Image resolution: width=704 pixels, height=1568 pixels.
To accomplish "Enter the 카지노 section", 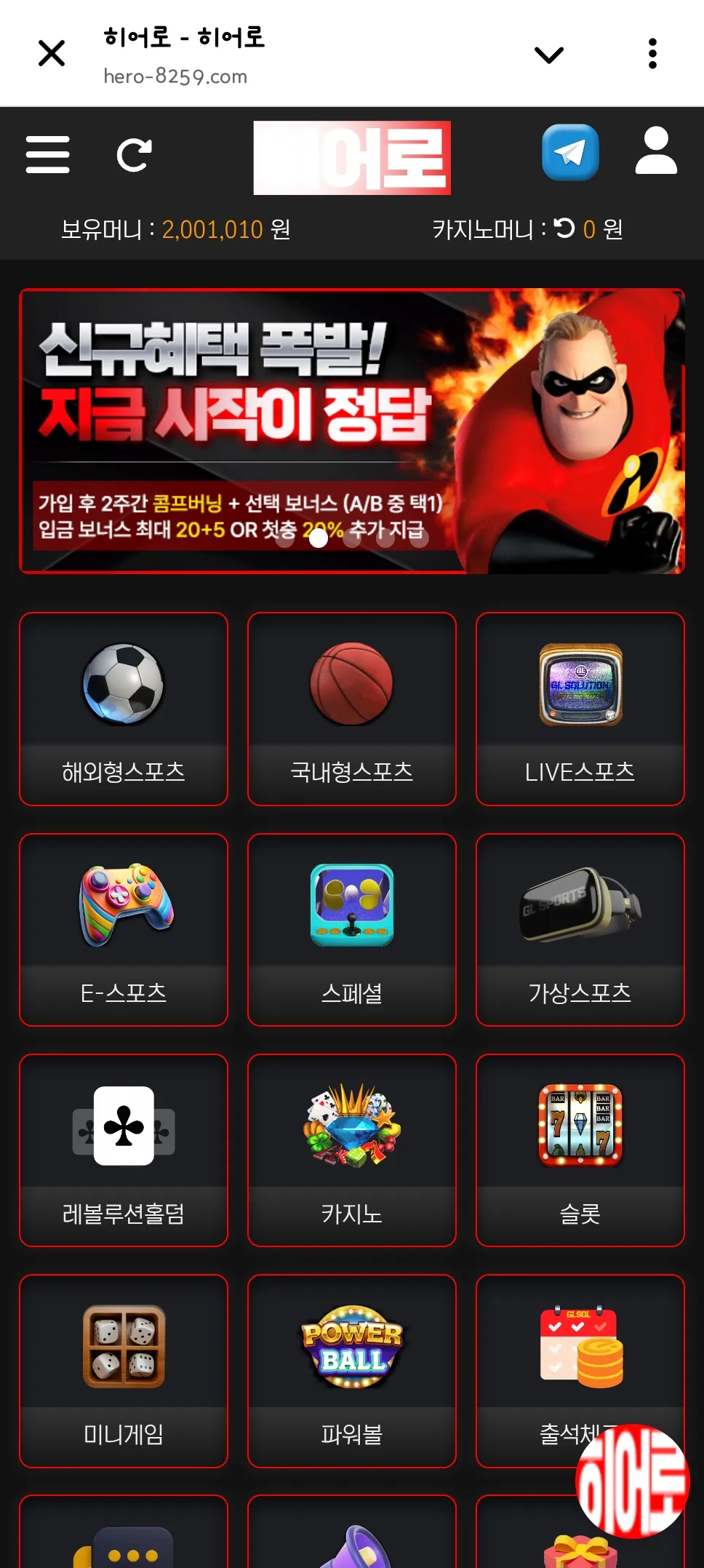I will [x=352, y=1150].
